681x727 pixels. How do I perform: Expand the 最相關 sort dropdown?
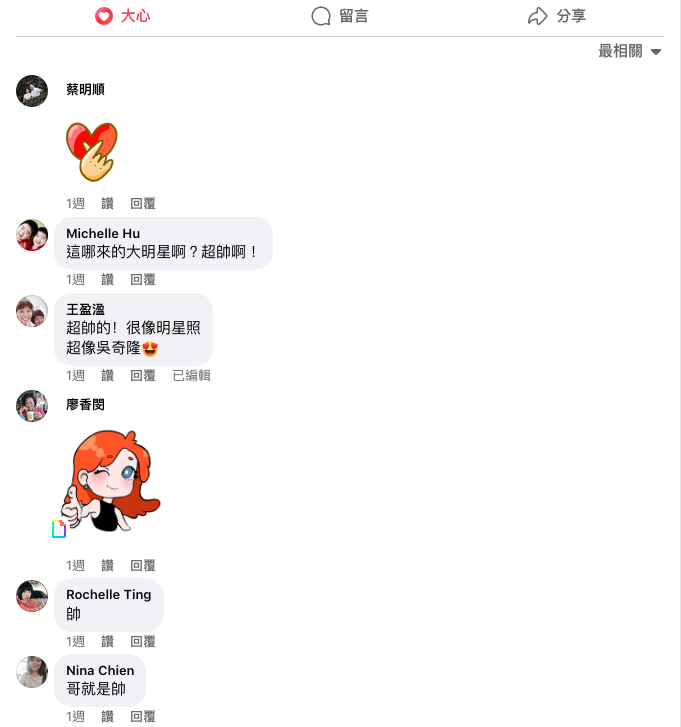coord(630,51)
